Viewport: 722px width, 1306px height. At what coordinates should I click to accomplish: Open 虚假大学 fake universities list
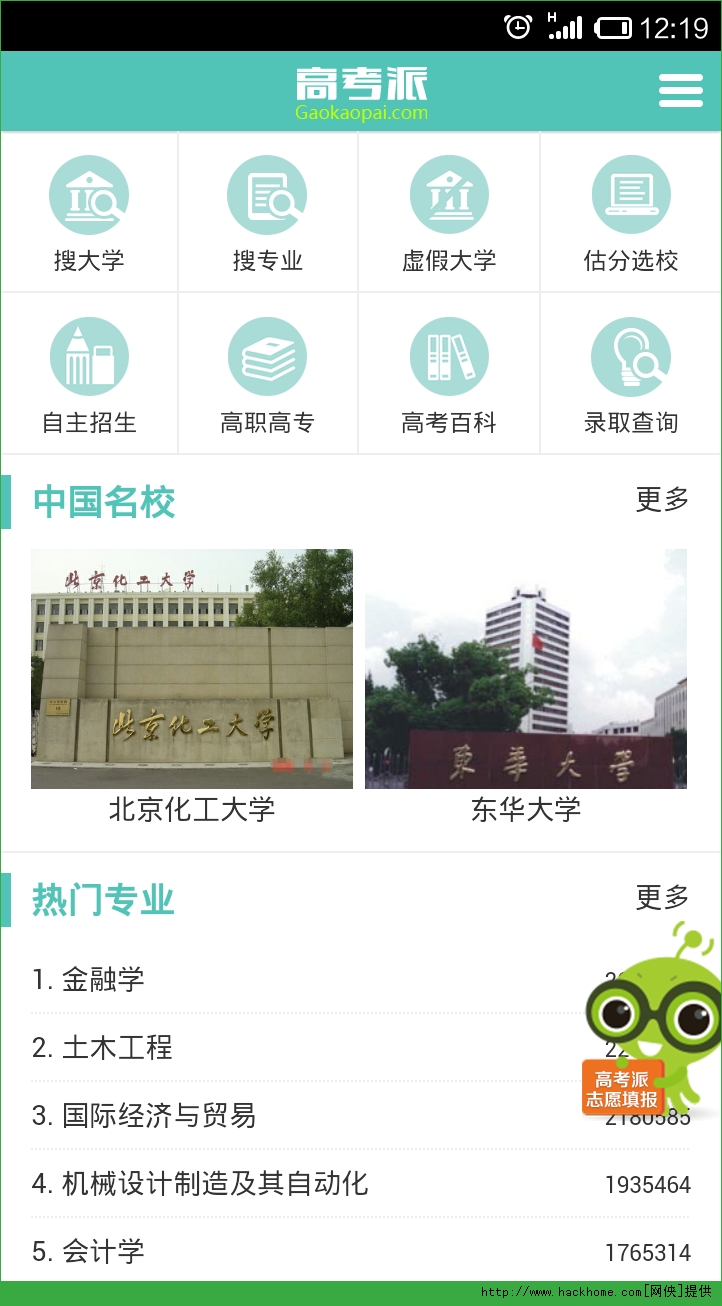(x=449, y=213)
